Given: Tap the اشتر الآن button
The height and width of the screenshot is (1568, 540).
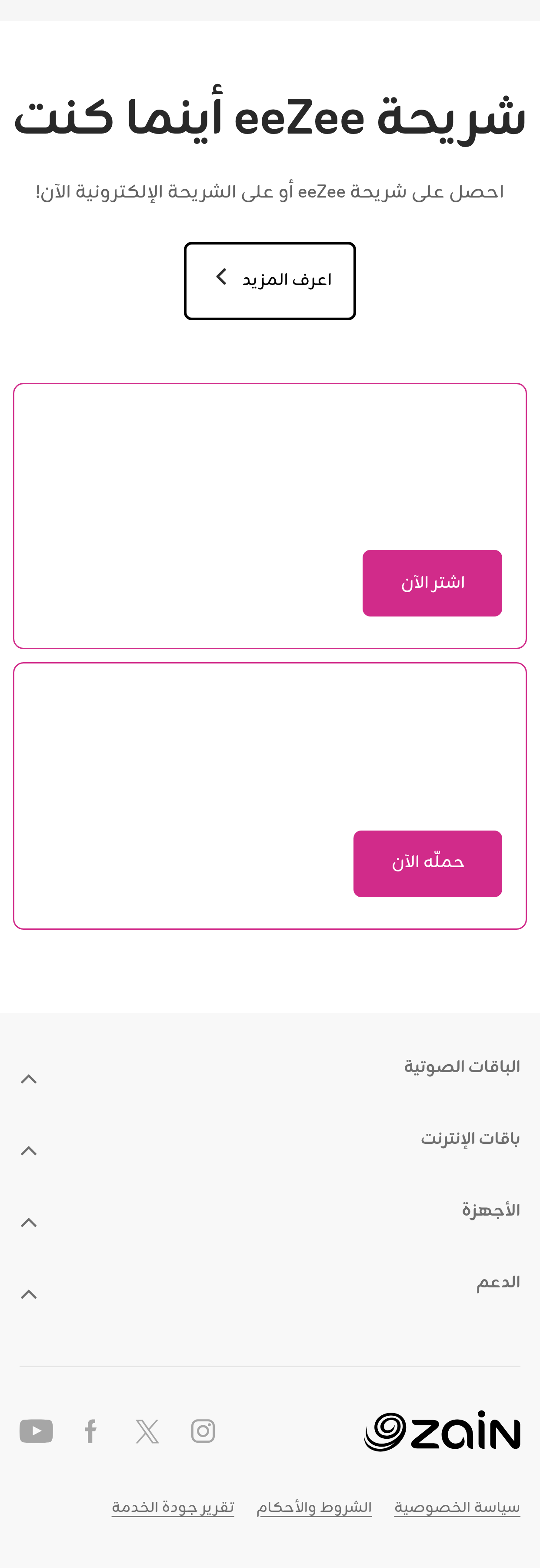Looking at the screenshot, I should (x=432, y=583).
